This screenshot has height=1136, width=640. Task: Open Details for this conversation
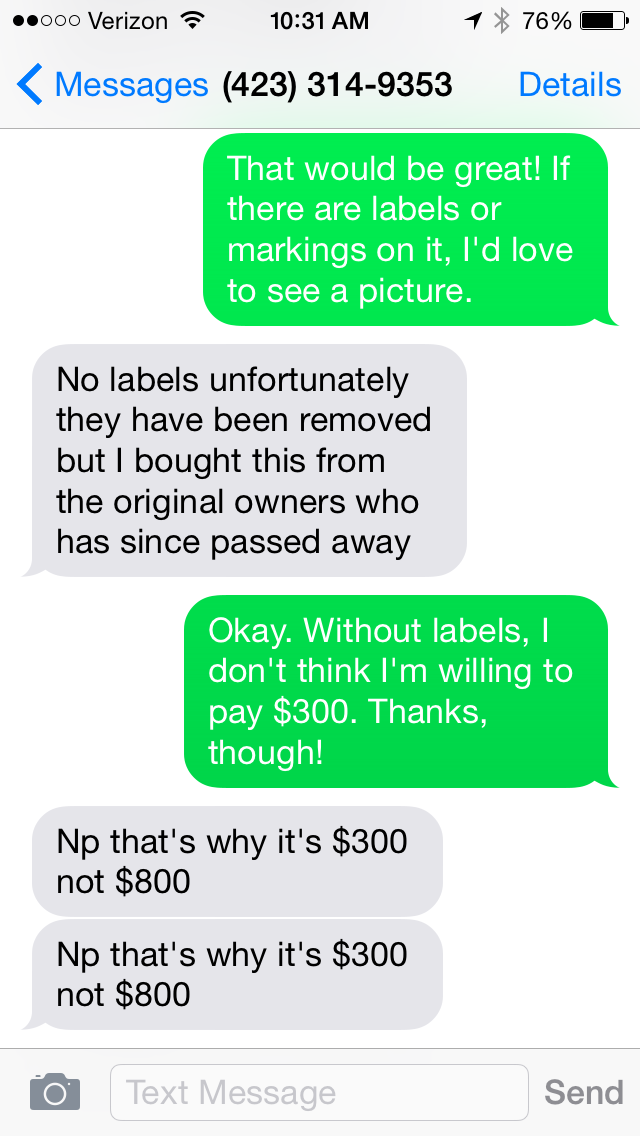[569, 86]
